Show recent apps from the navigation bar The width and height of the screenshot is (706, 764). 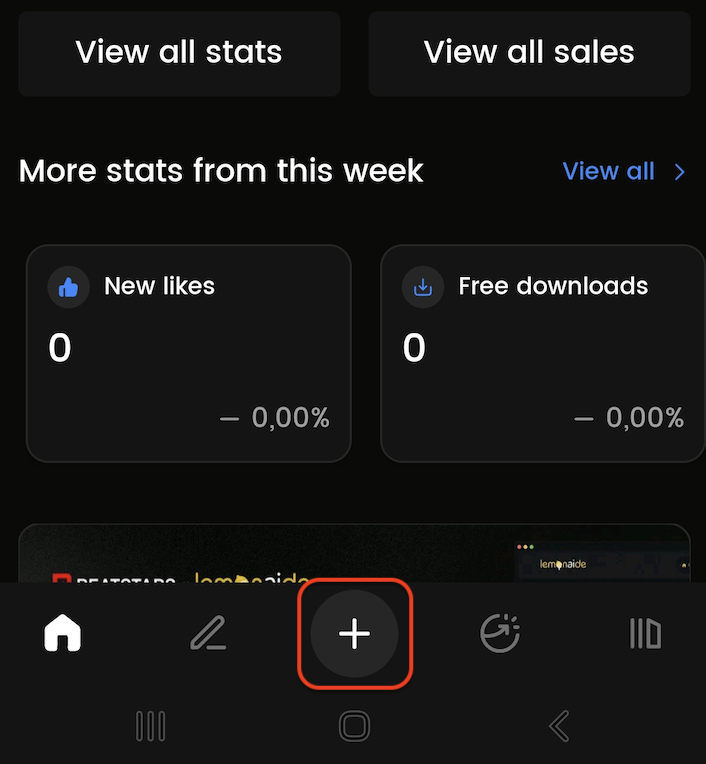coord(150,725)
